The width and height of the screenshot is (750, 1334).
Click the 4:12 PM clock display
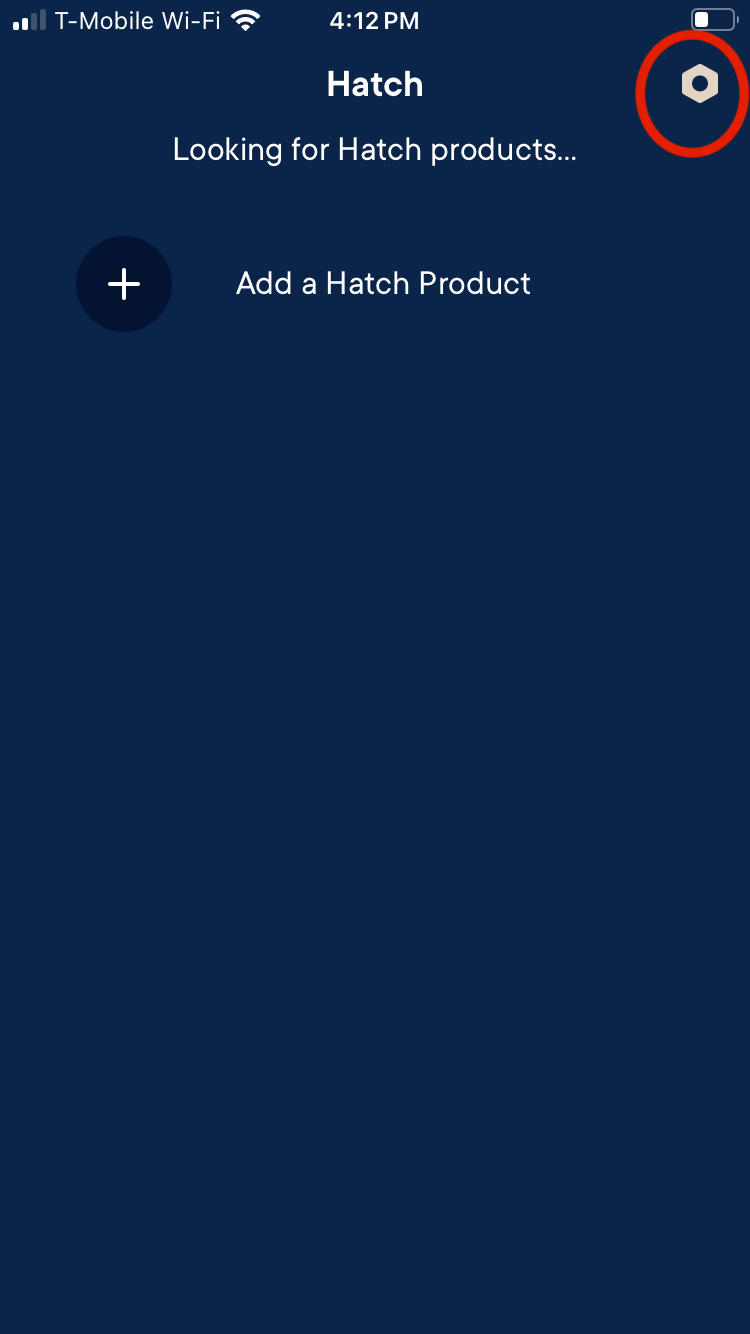(x=374, y=20)
